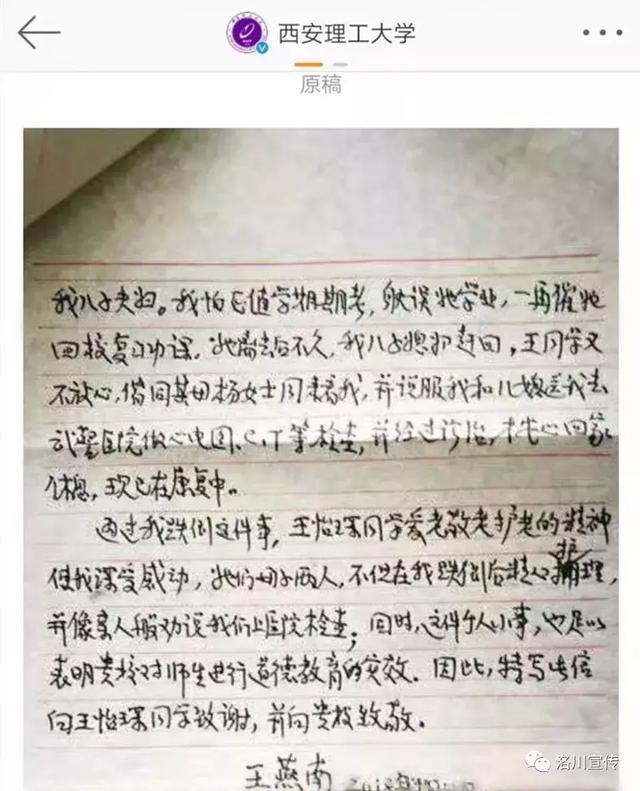Go back using the arrow icon
This screenshot has height=791, width=640.
pyautogui.click(x=39, y=33)
